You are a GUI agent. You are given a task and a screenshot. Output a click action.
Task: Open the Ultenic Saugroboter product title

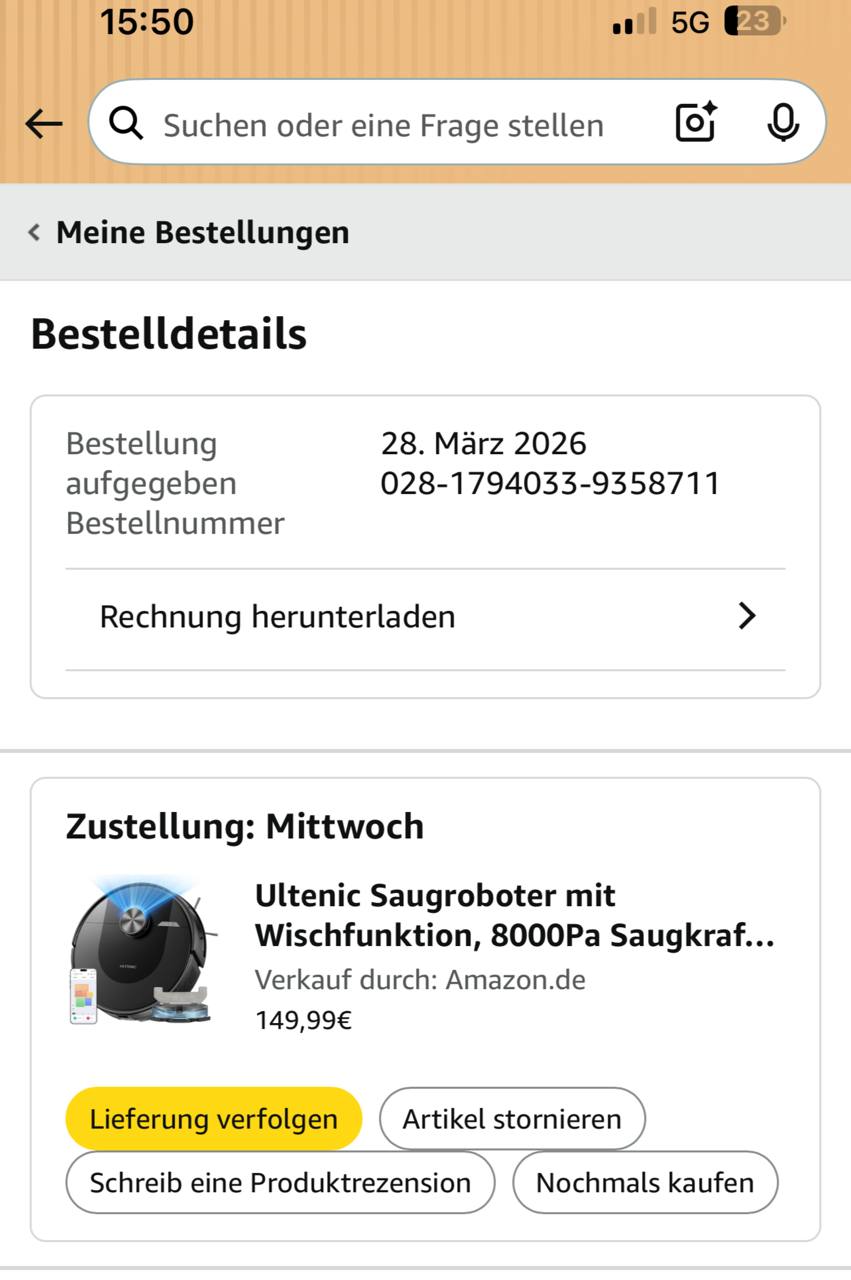[x=514, y=915]
